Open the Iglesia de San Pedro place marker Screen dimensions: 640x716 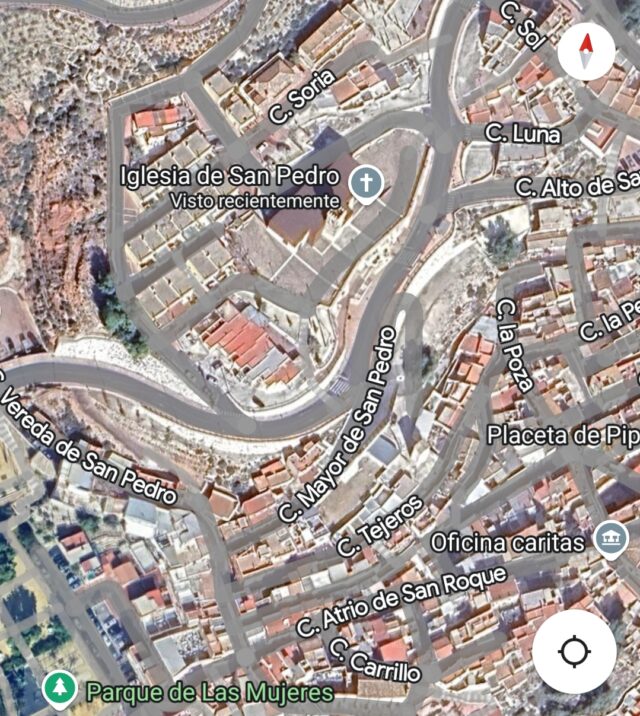tap(366, 184)
